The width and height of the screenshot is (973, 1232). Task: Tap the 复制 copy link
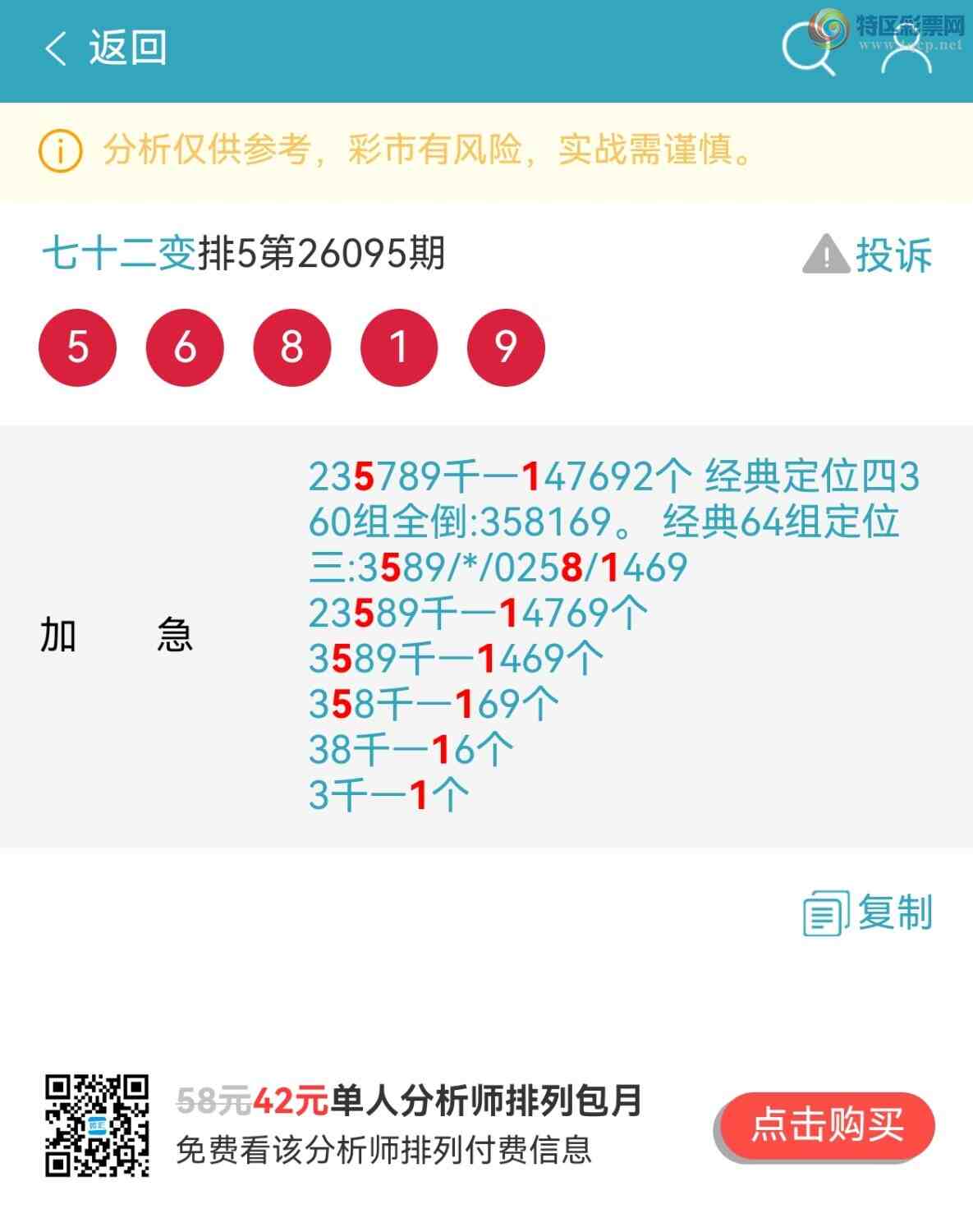pos(895,913)
